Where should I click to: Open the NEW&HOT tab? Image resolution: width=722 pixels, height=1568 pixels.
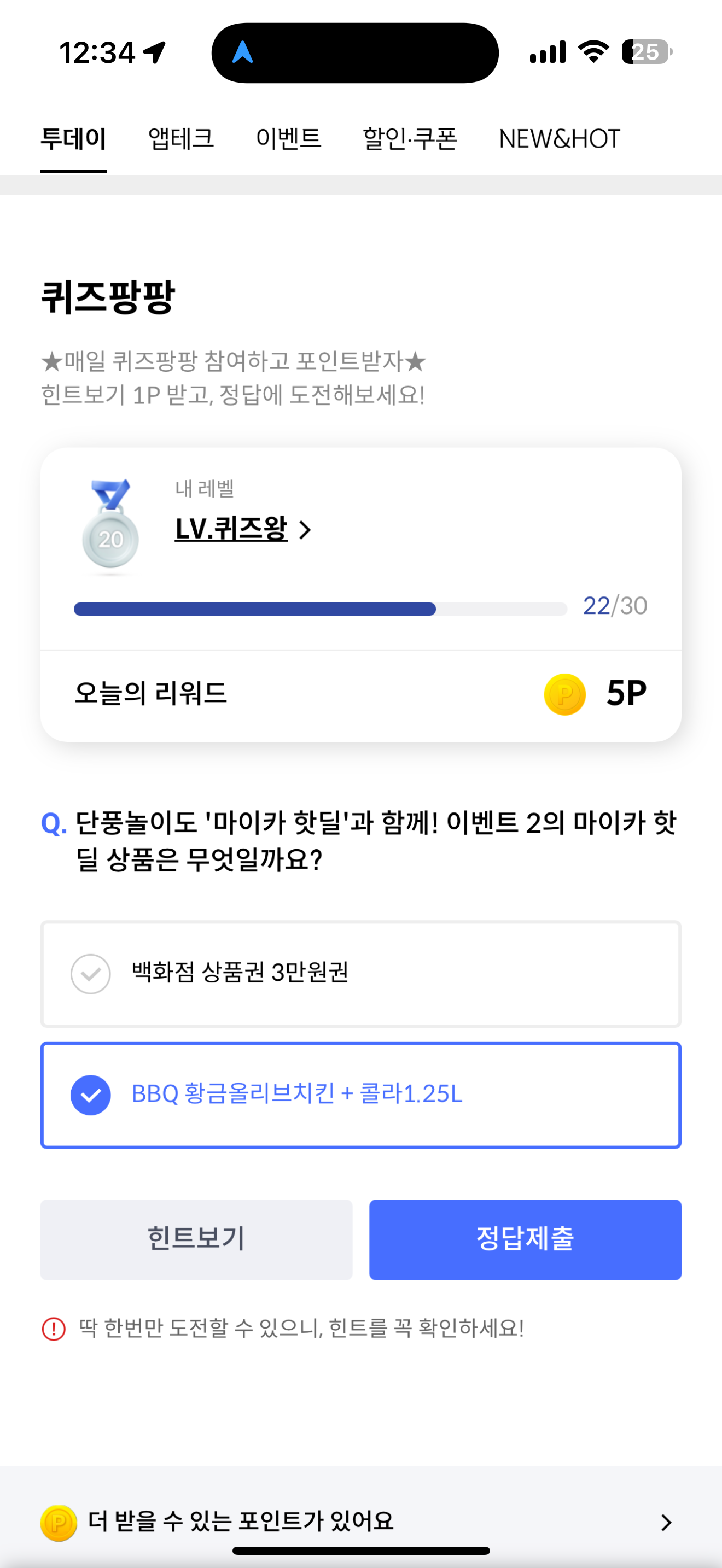[559, 139]
